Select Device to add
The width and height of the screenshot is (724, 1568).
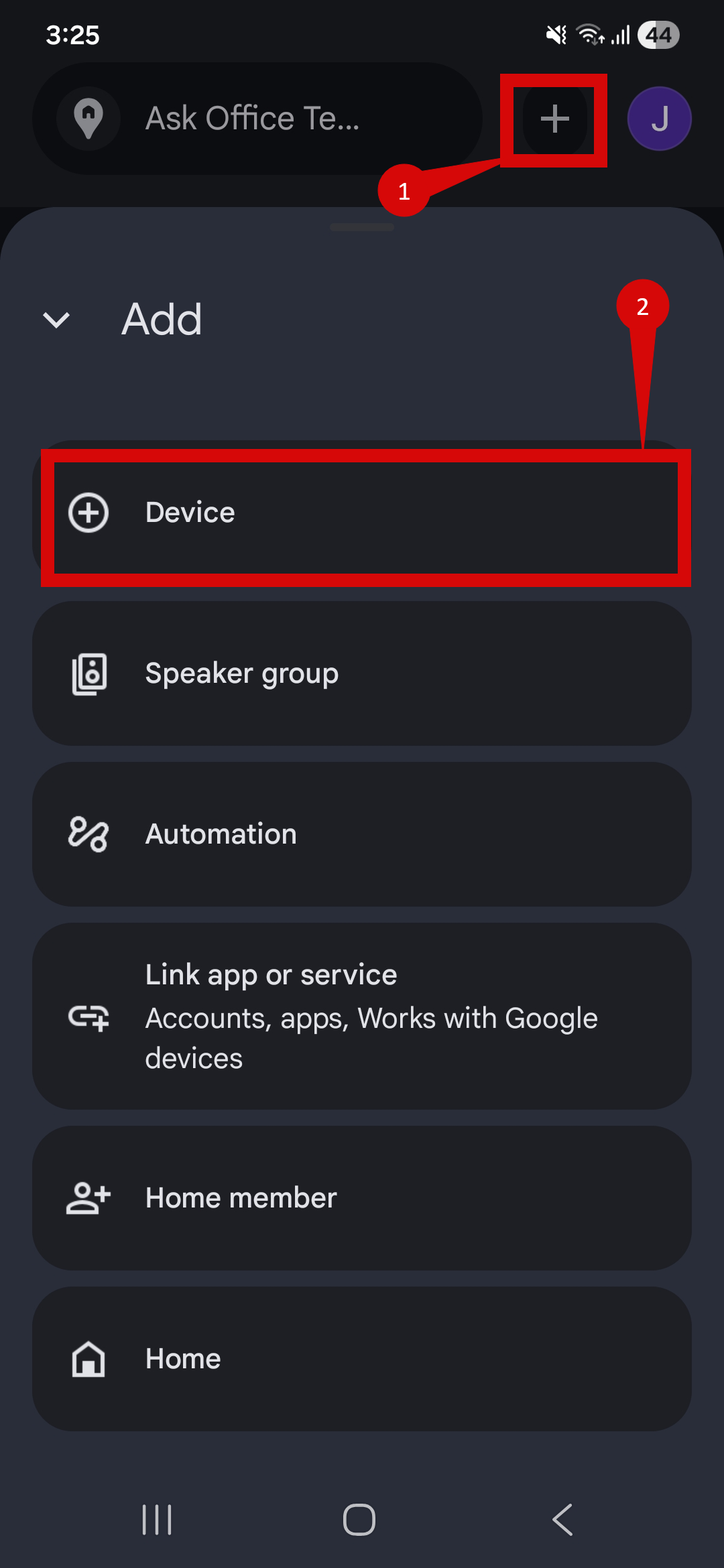(x=362, y=513)
